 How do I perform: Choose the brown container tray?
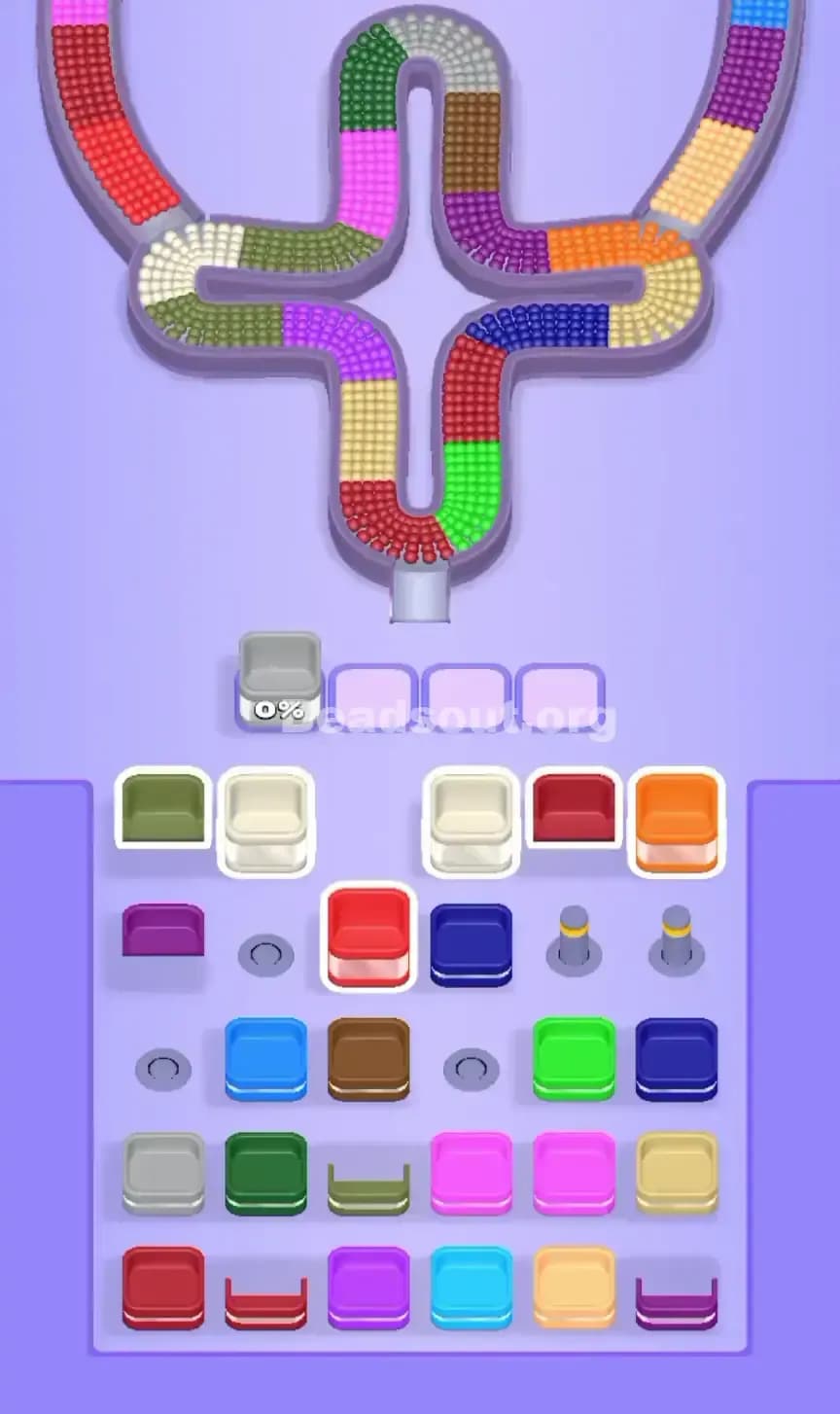tap(367, 1058)
